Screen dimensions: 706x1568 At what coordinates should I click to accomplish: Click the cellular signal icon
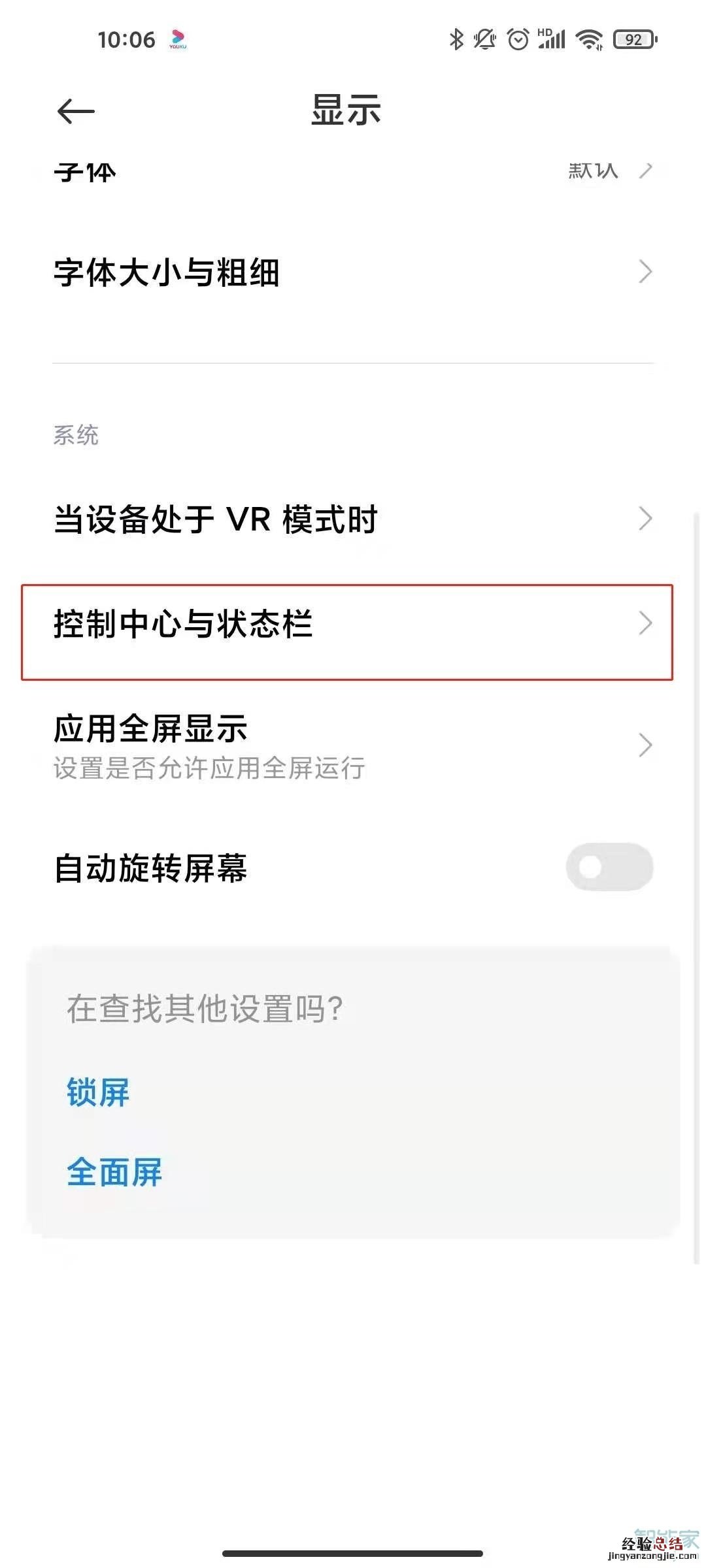point(552,42)
